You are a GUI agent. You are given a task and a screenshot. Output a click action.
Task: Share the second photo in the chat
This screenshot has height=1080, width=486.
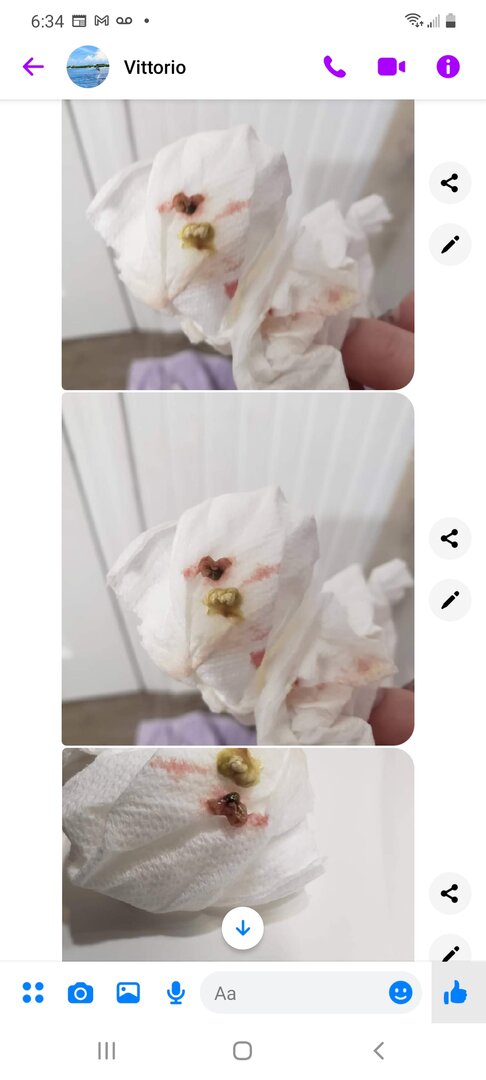click(x=450, y=539)
